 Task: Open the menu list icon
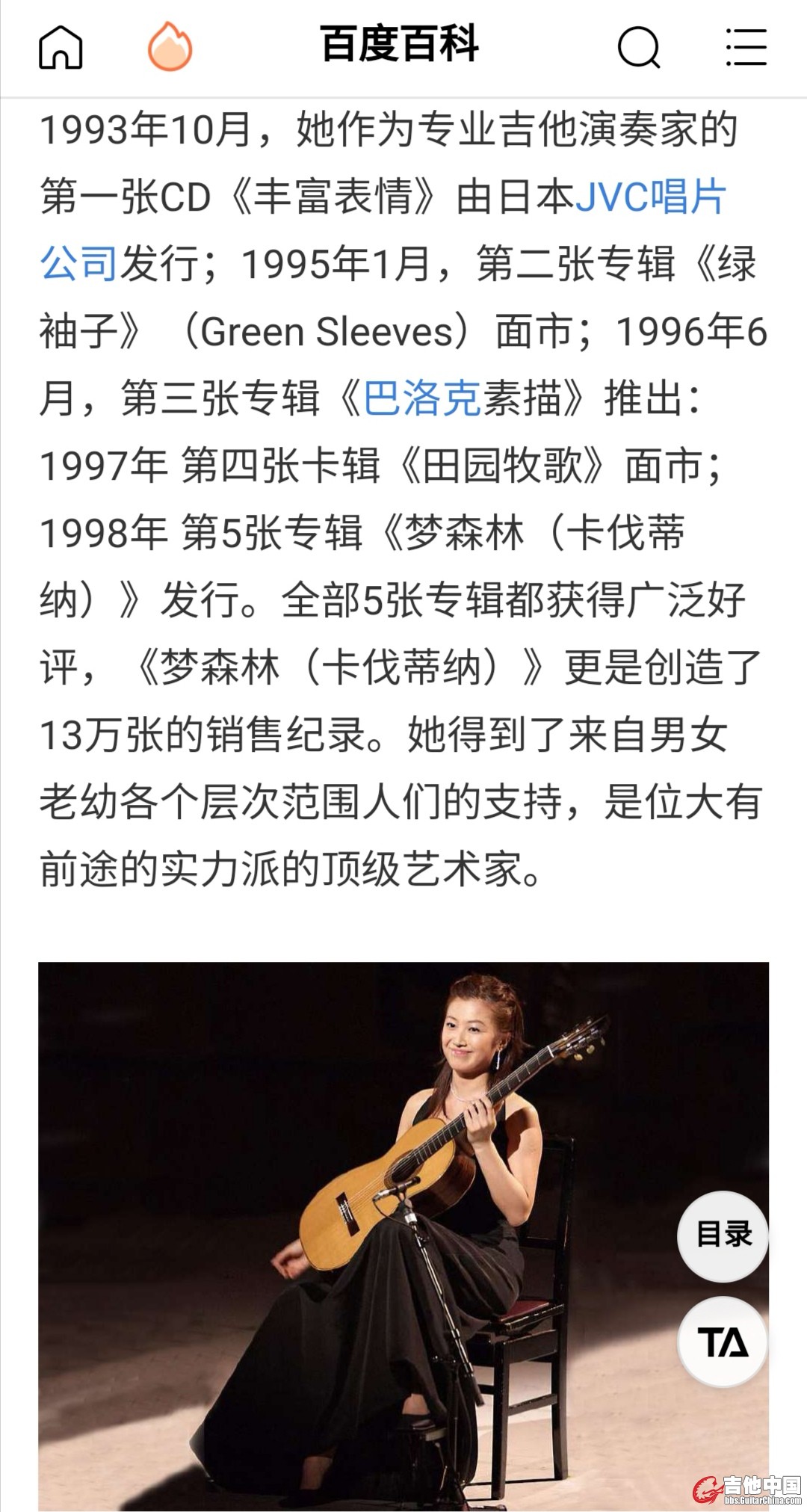click(x=746, y=47)
